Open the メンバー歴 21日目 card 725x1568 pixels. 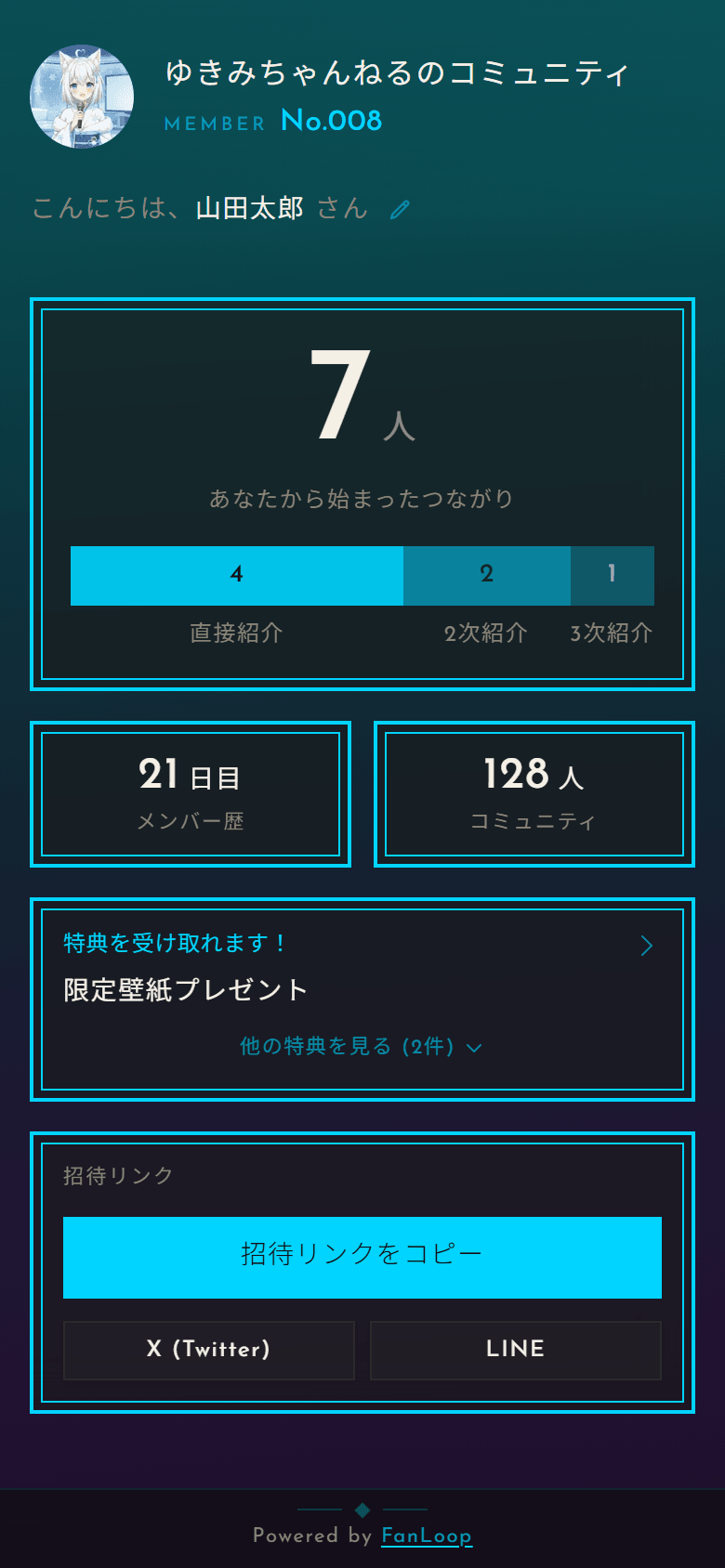190,793
